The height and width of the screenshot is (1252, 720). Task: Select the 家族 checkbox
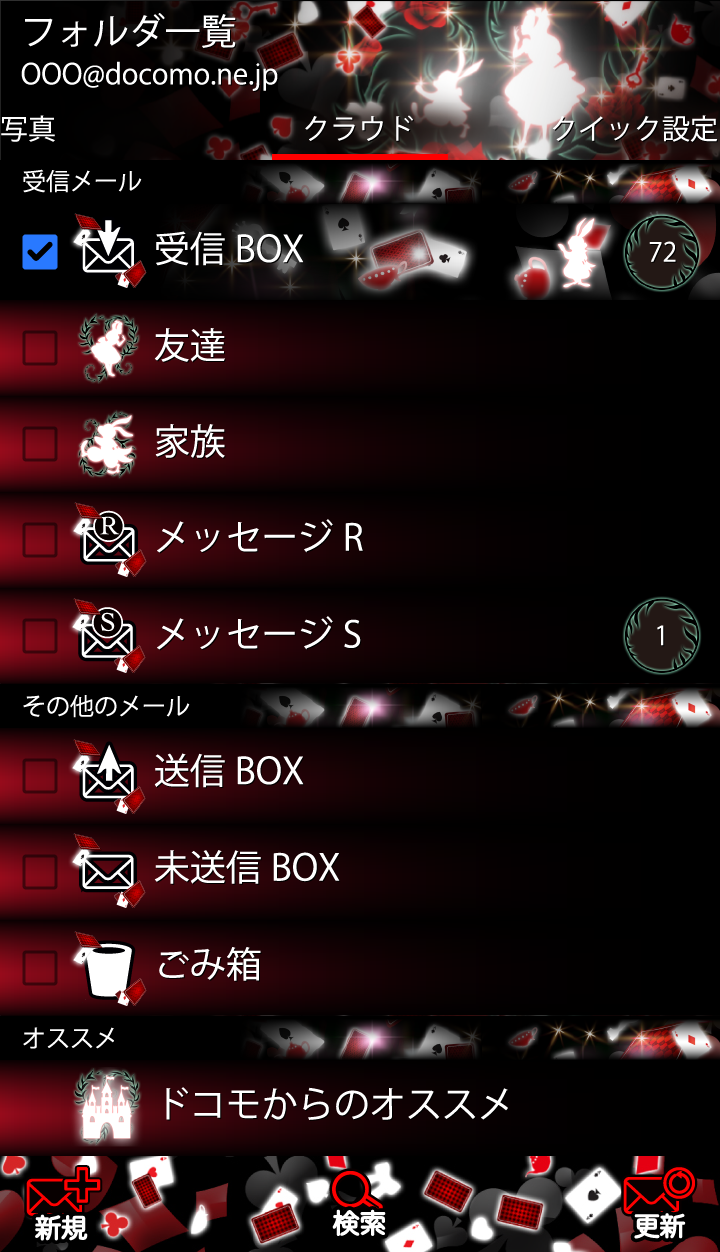pos(40,443)
